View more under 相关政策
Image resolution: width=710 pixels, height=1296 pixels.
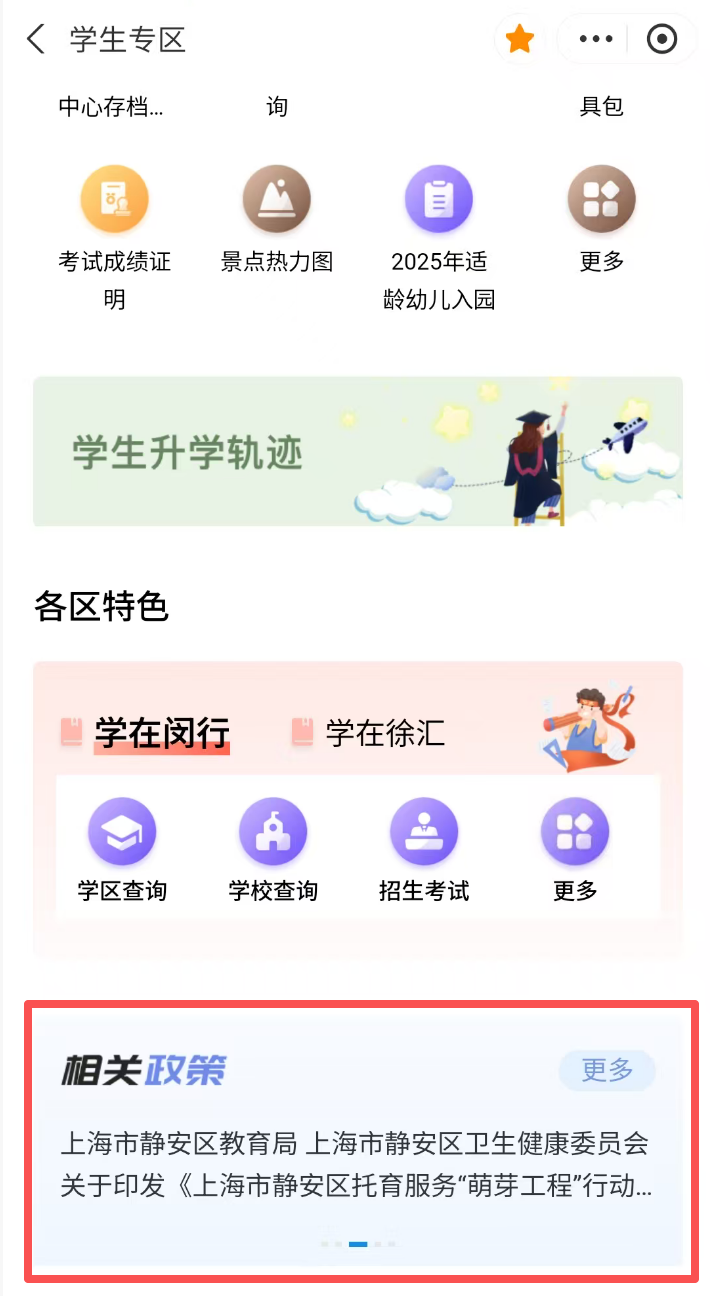607,1070
